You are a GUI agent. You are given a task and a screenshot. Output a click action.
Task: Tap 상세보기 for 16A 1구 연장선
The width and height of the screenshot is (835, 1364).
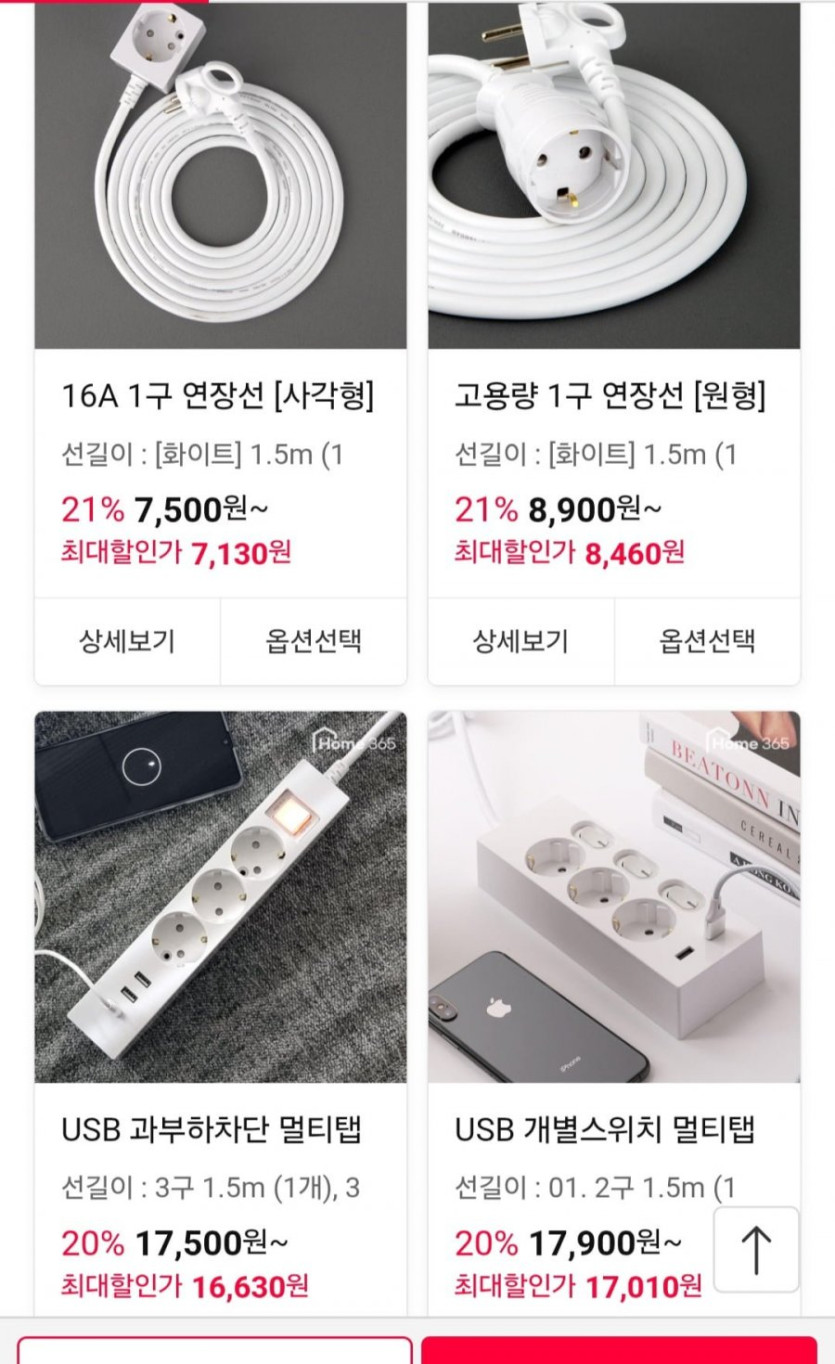(x=127, y=641)
